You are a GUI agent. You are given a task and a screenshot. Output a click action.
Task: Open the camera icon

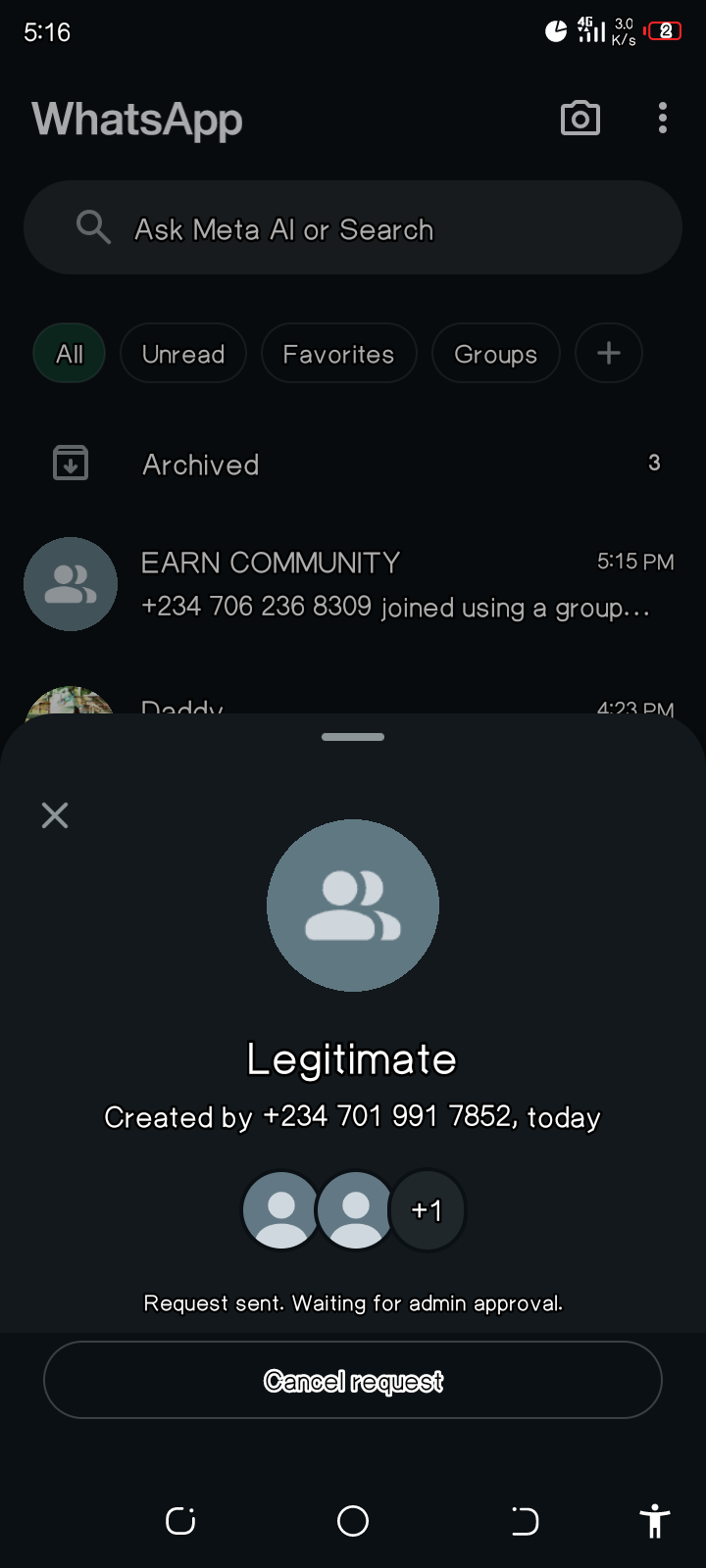(580, 119)
